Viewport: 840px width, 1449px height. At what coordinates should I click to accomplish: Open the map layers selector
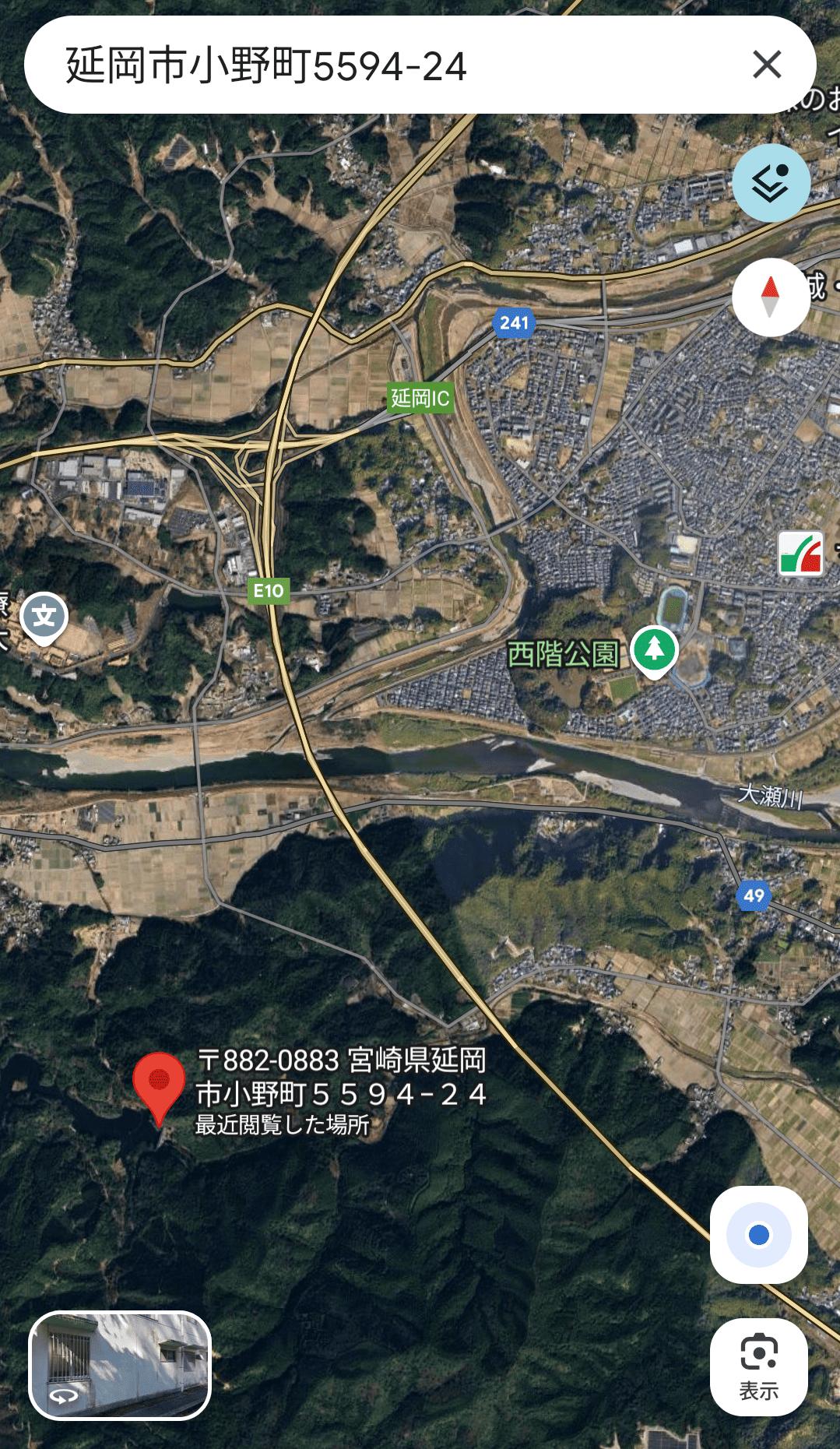tap(771, 183)
